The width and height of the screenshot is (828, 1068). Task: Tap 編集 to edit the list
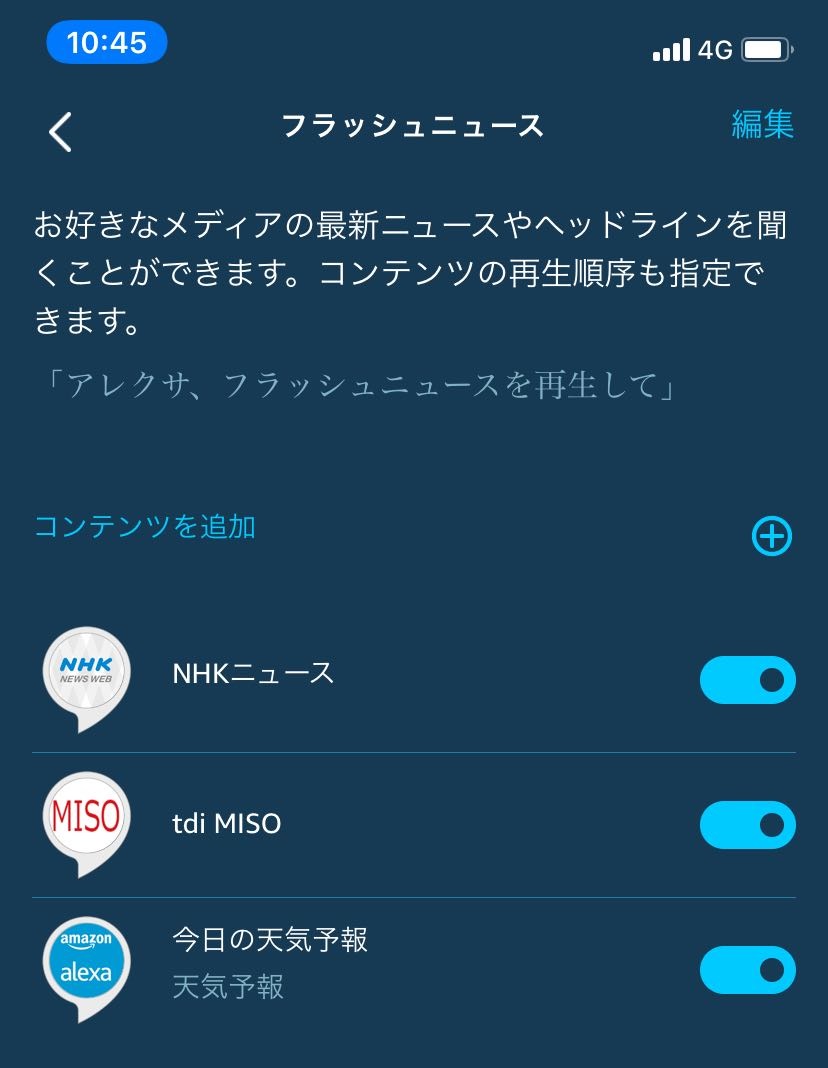pyautogui.click(x=762, y=125)
